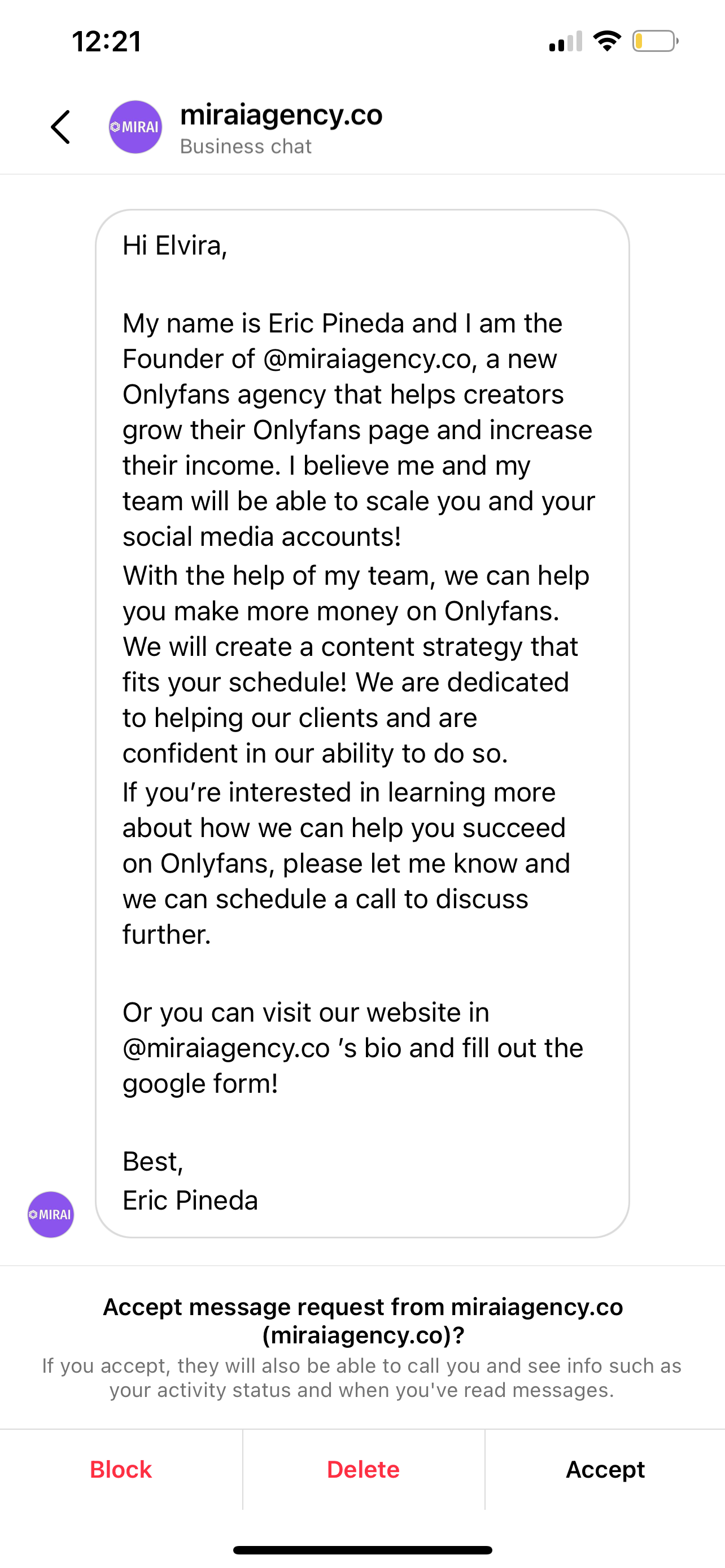Image resolution: width=725 pixels, height=1568 pixels.
Task: Accept the message request
Action: (605, 1469)
